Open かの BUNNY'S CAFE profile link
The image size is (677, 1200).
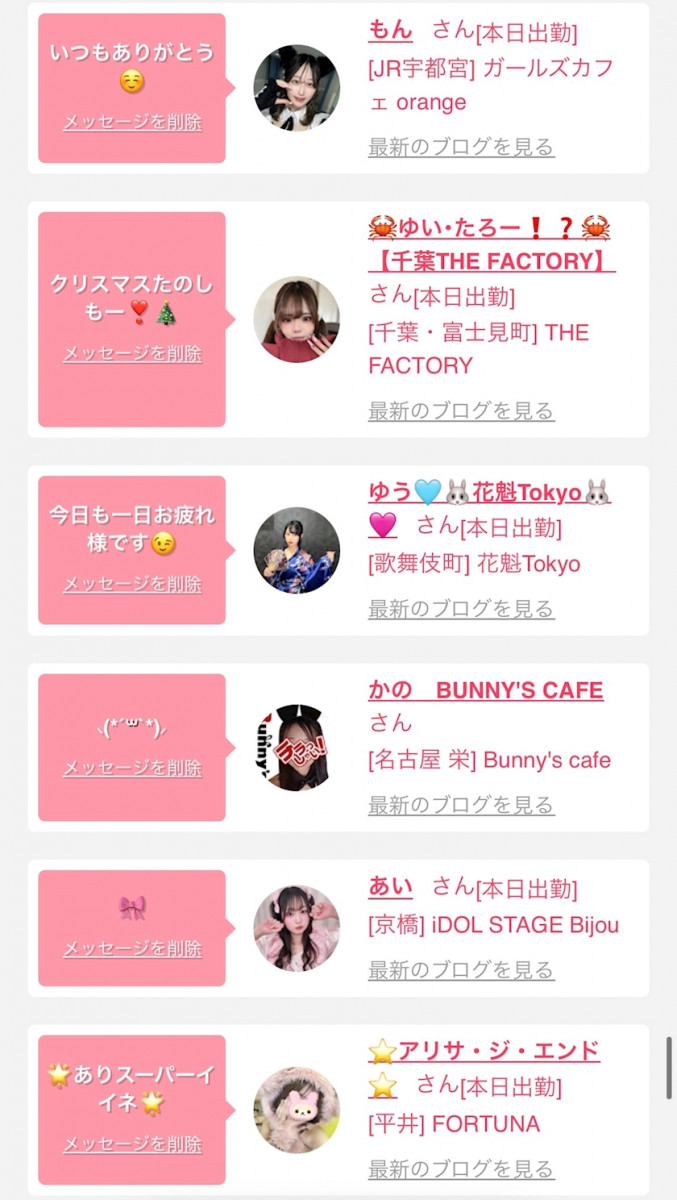[x=486, y=690]
